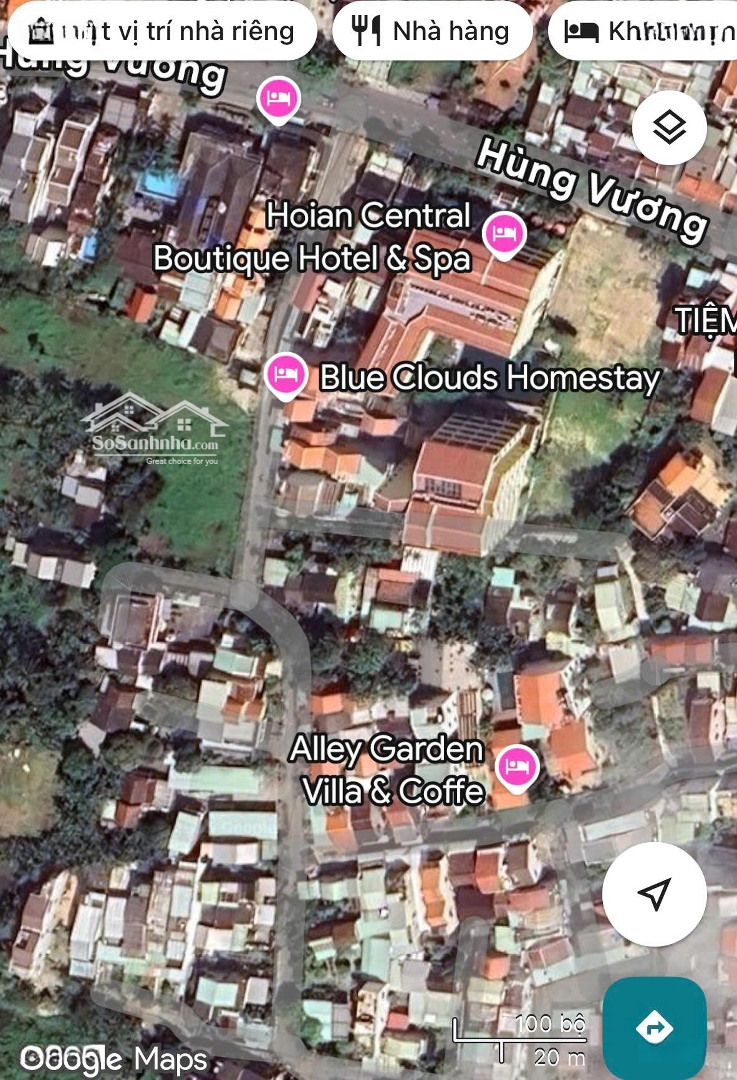Center map on my current location
Screen dimensions: 737x1080
point(654,894)
